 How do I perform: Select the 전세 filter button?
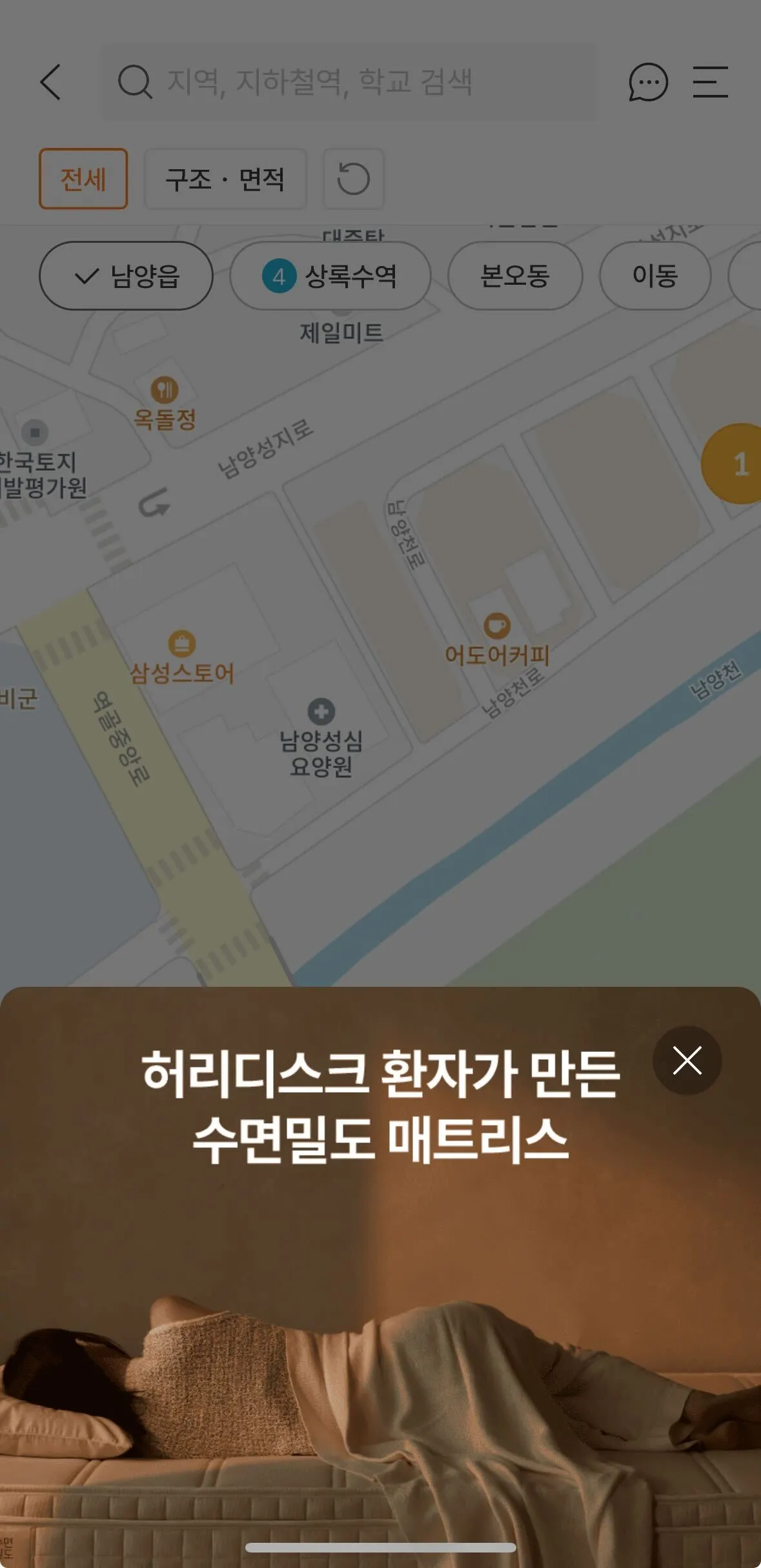coord(83,179)
